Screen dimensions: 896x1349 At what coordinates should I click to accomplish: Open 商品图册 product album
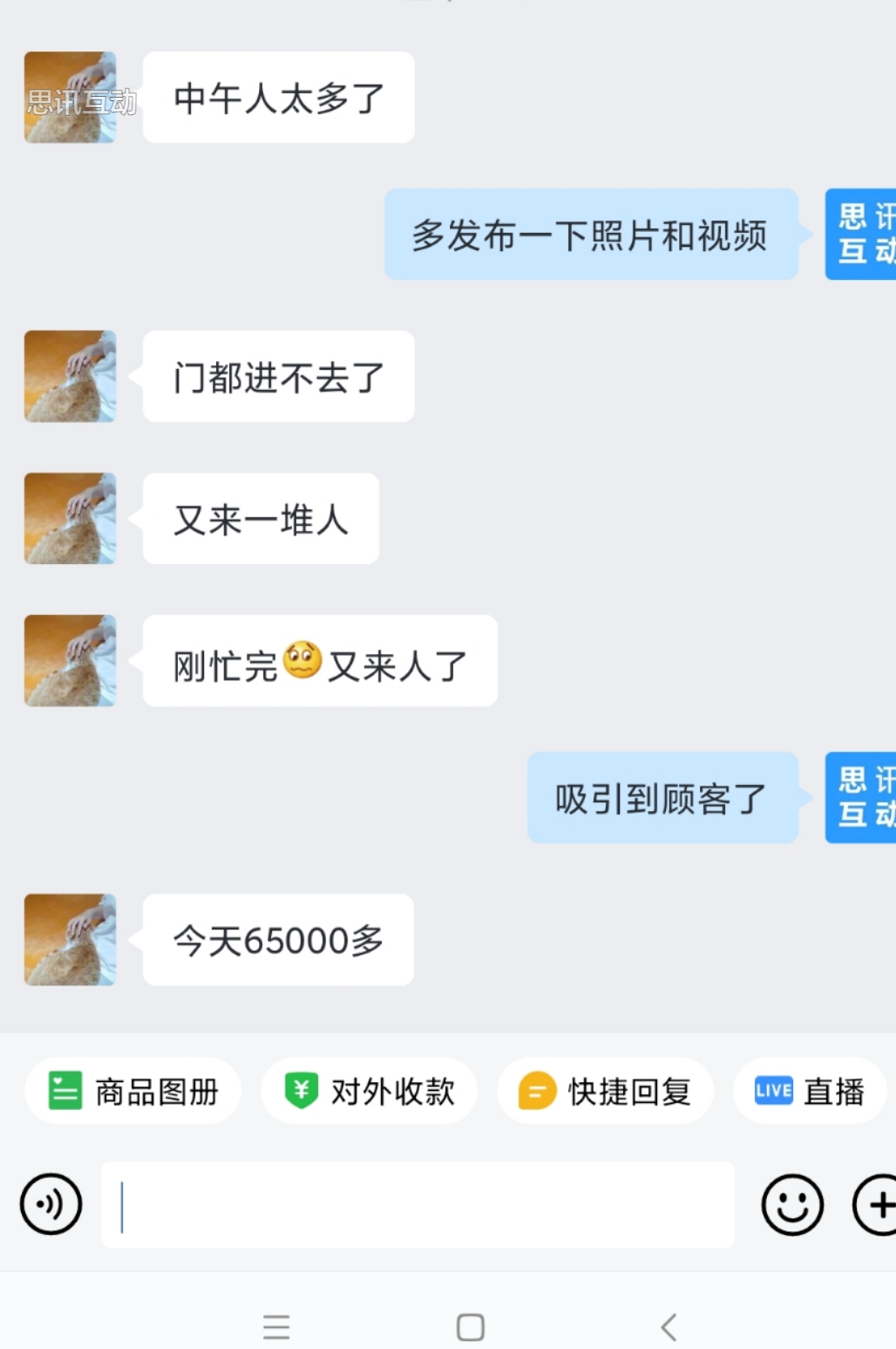(x=133, y=1091)
